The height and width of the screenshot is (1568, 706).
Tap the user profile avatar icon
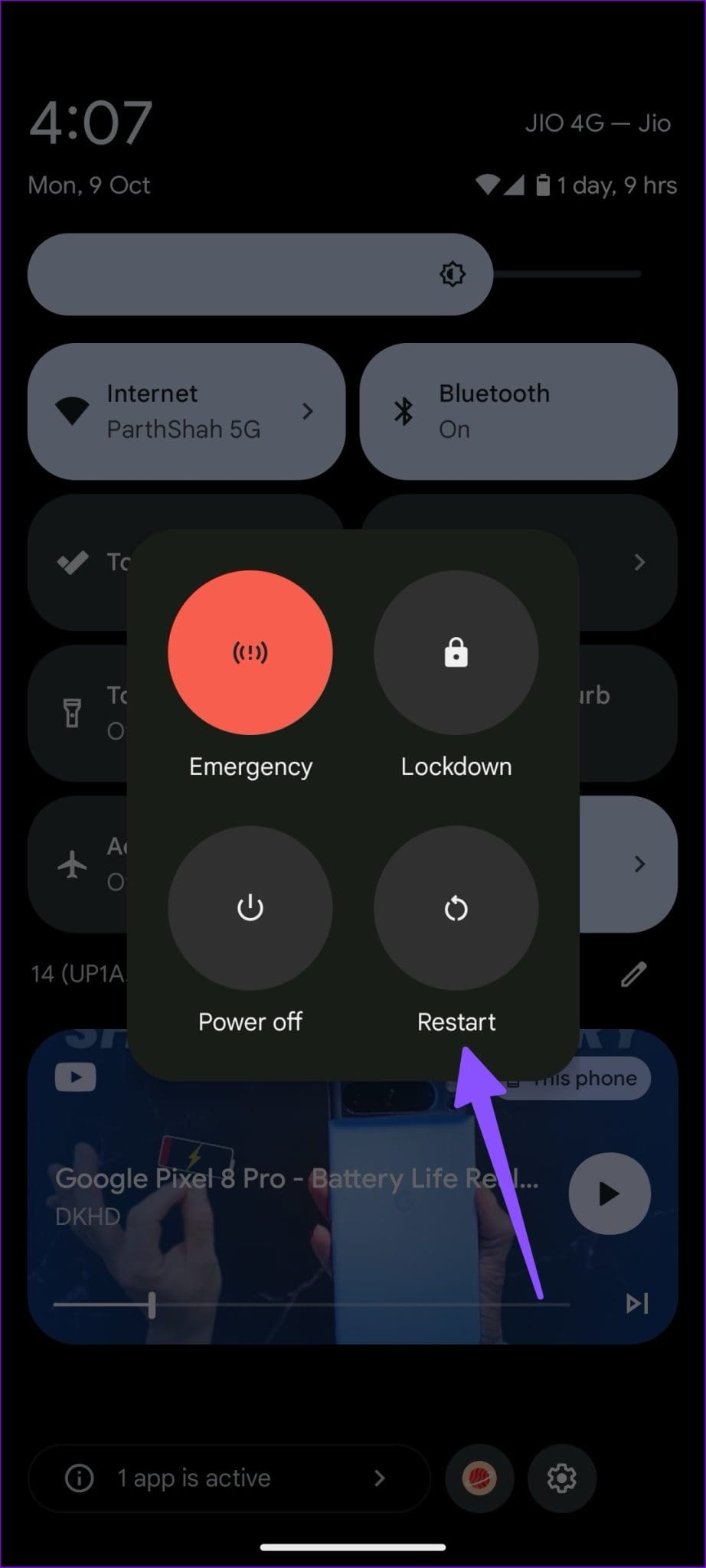(x=480, y=1478)
